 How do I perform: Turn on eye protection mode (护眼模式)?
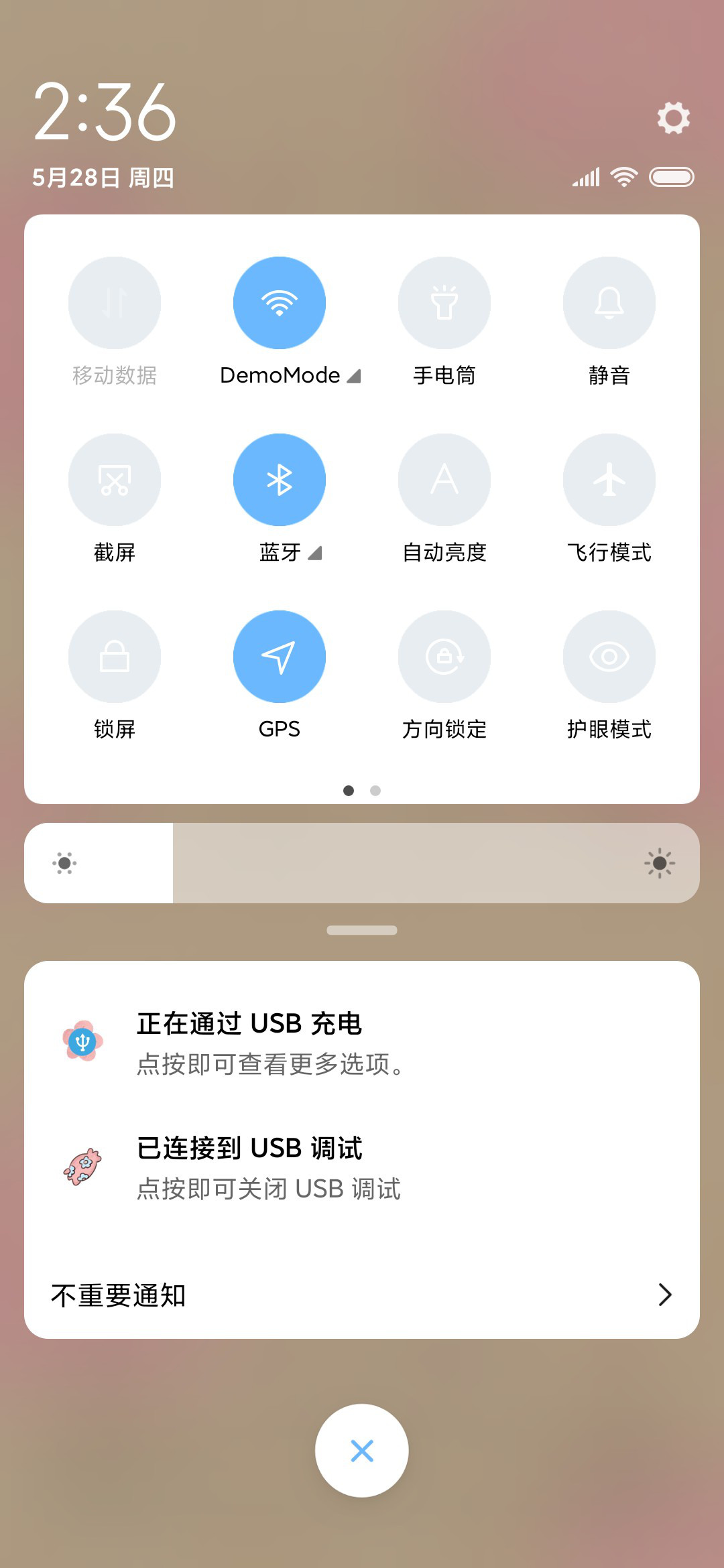[609, 657]
